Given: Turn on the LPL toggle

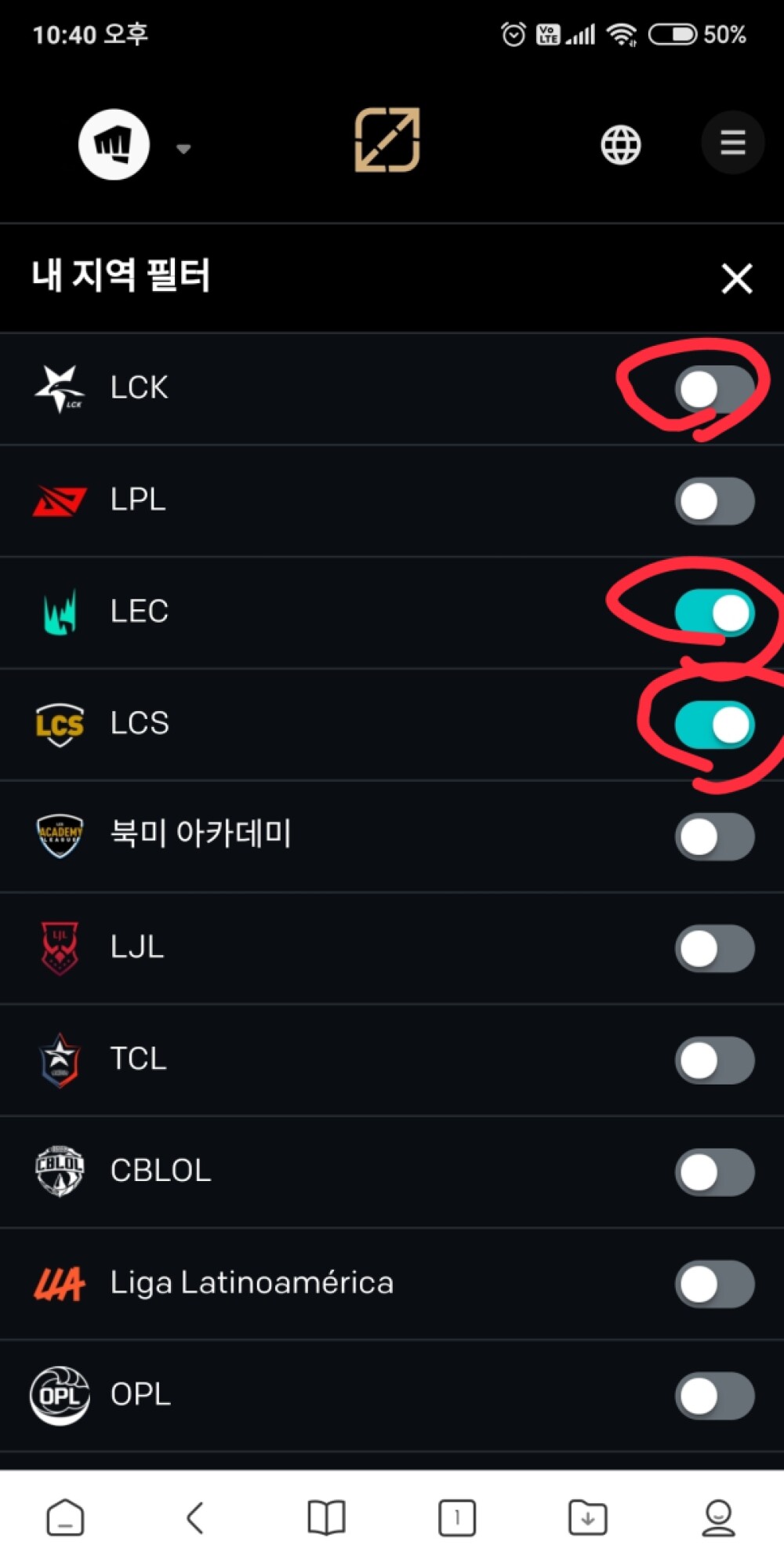Looking at the screenshot, I should tap(713, 500).
